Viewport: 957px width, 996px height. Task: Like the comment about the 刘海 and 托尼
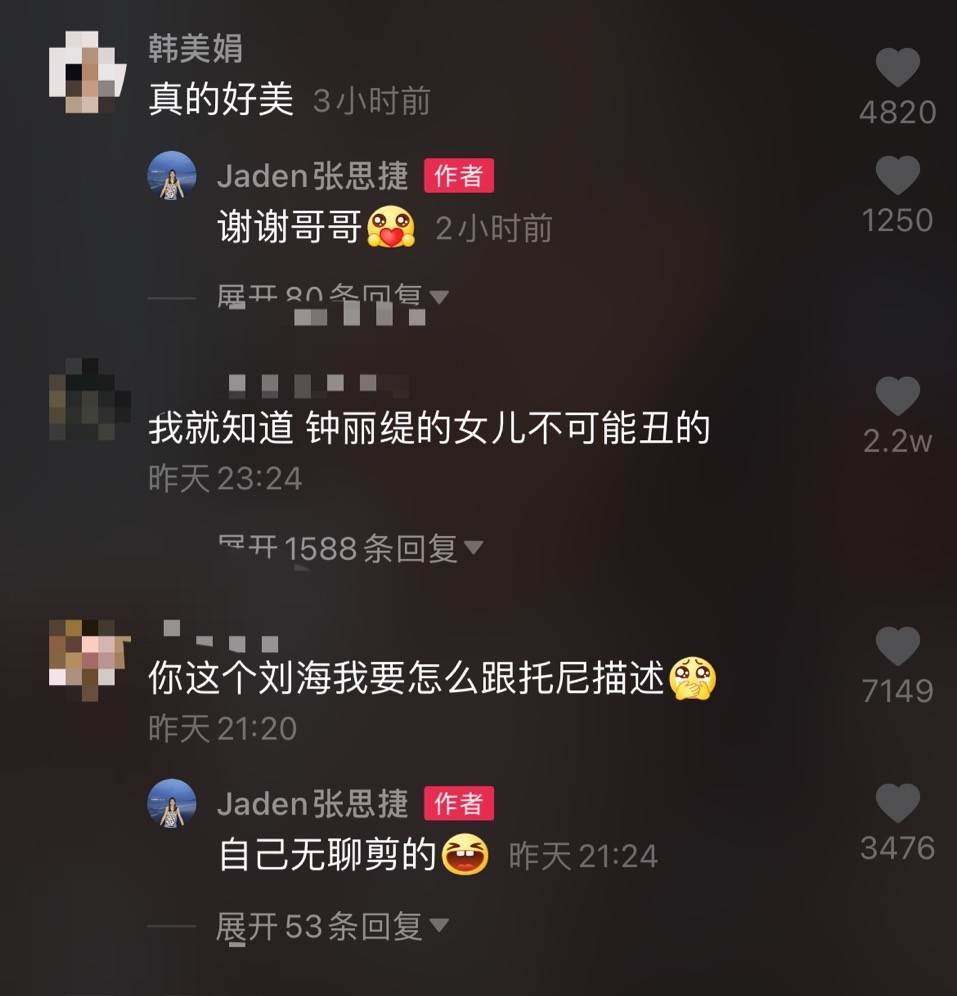(x=897, y=647)
